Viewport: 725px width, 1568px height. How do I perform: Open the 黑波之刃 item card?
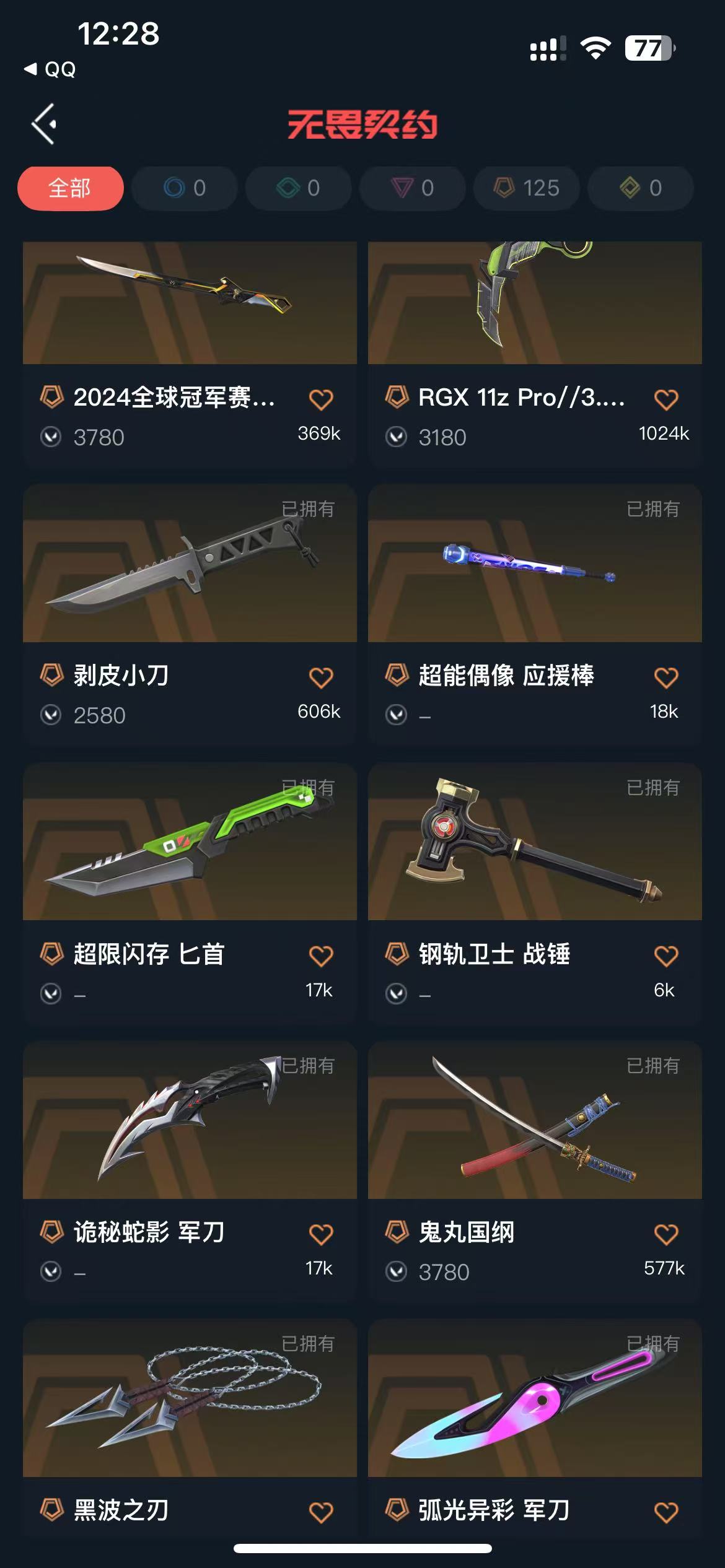click(190, 1400)
